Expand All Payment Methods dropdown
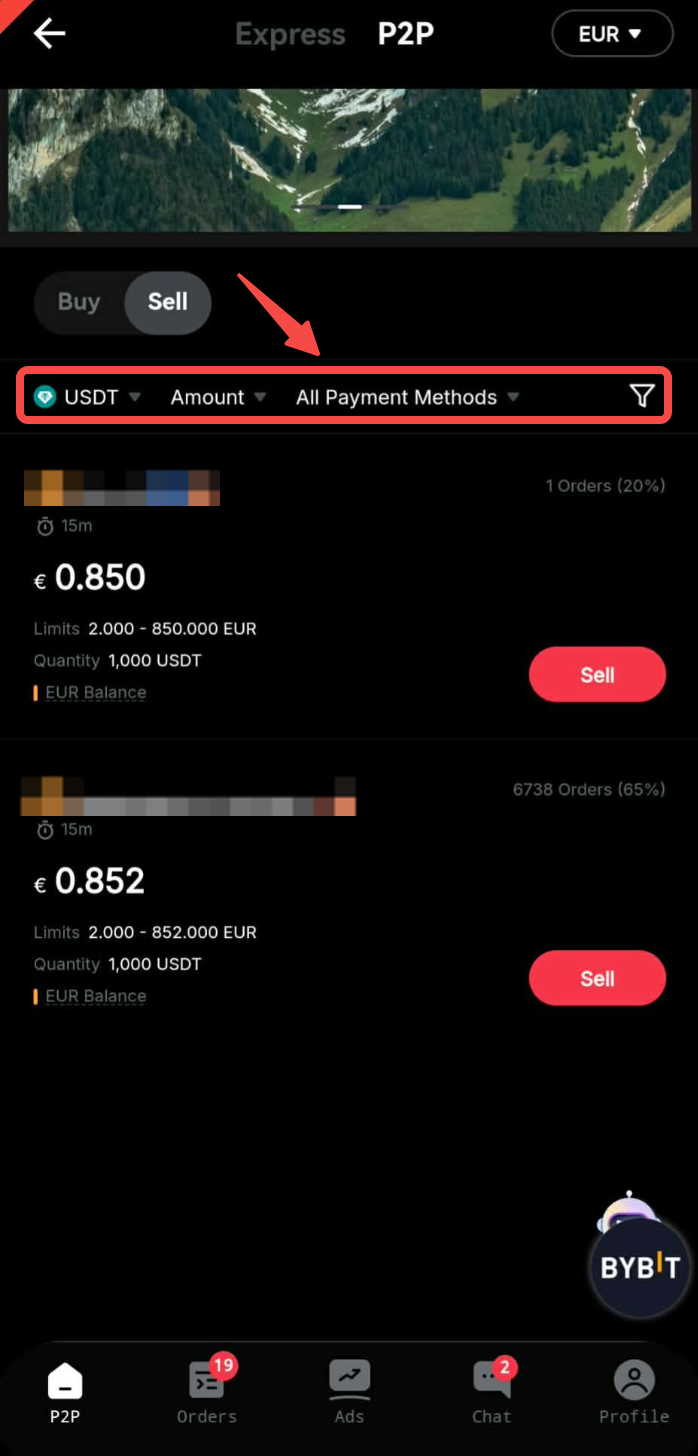This screenshot has height=1456, width=698. point(407,397)
